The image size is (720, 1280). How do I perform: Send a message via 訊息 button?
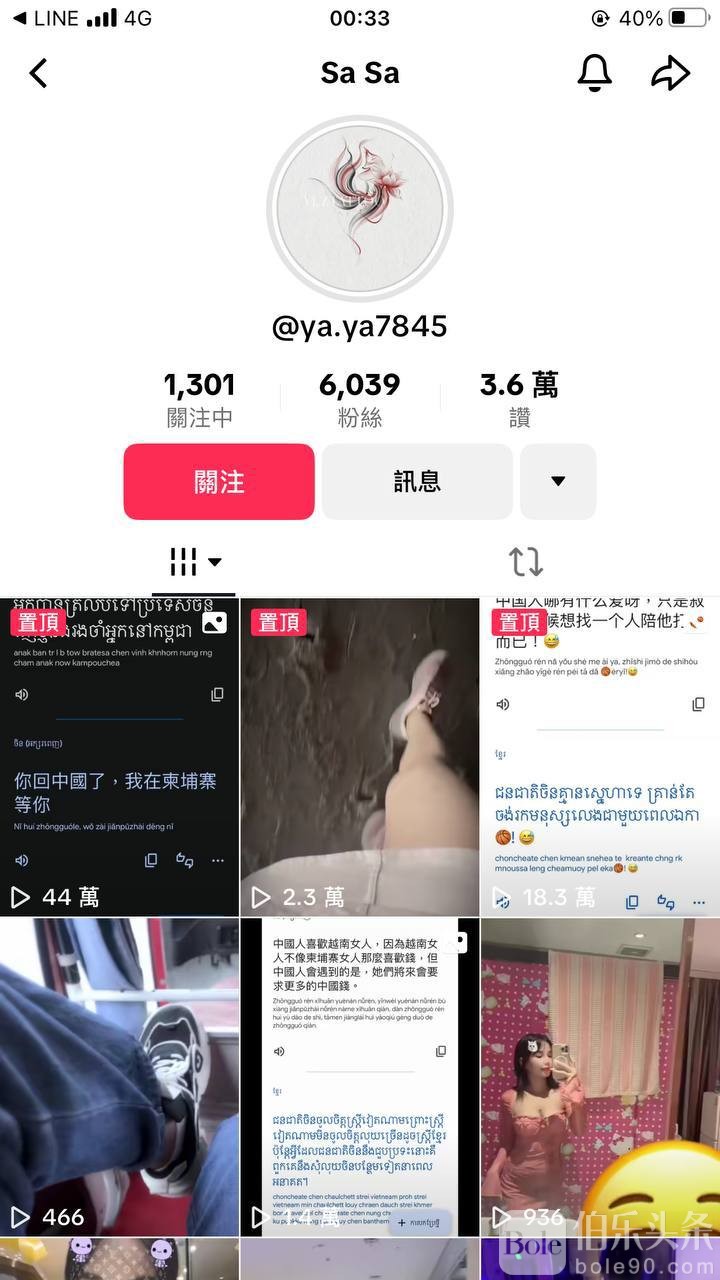tap(417, 482)
